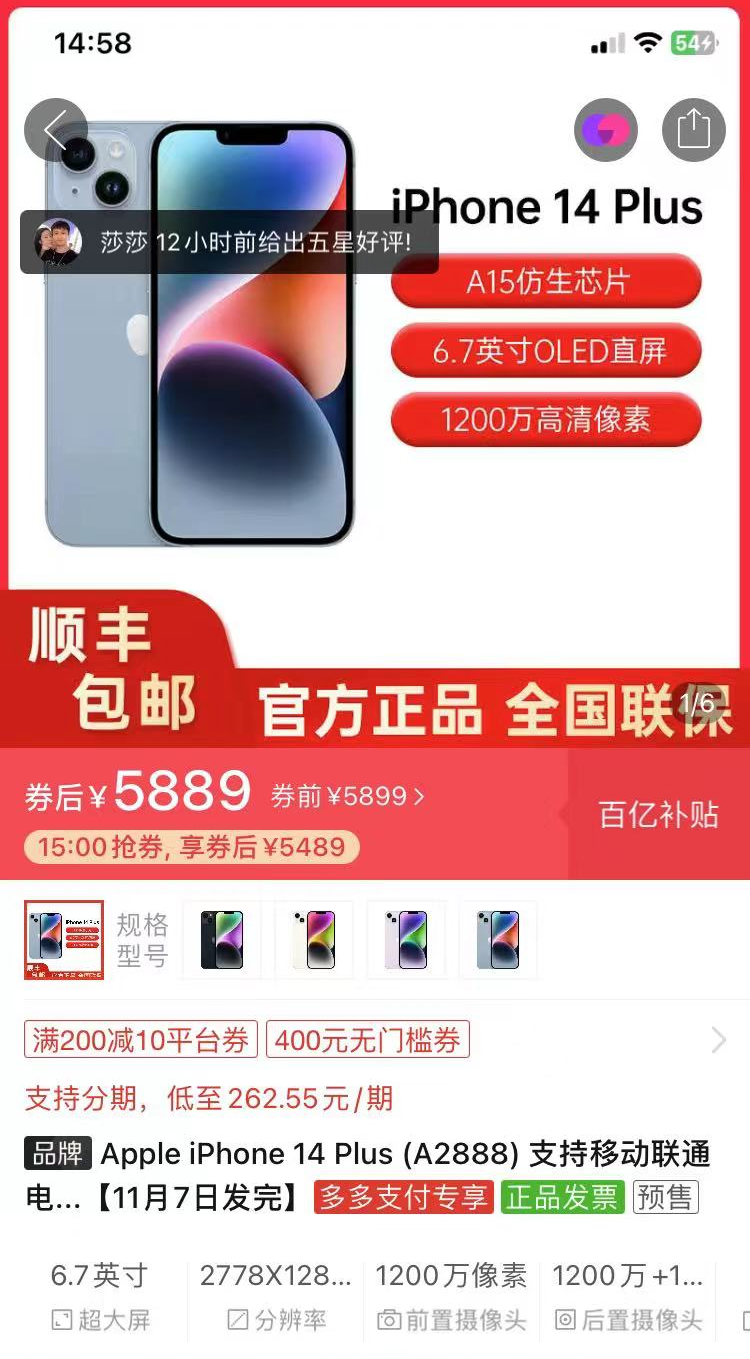Open the 满200减10平台券 coupon
750x1359 pixels.
(x=141, y=1040)
